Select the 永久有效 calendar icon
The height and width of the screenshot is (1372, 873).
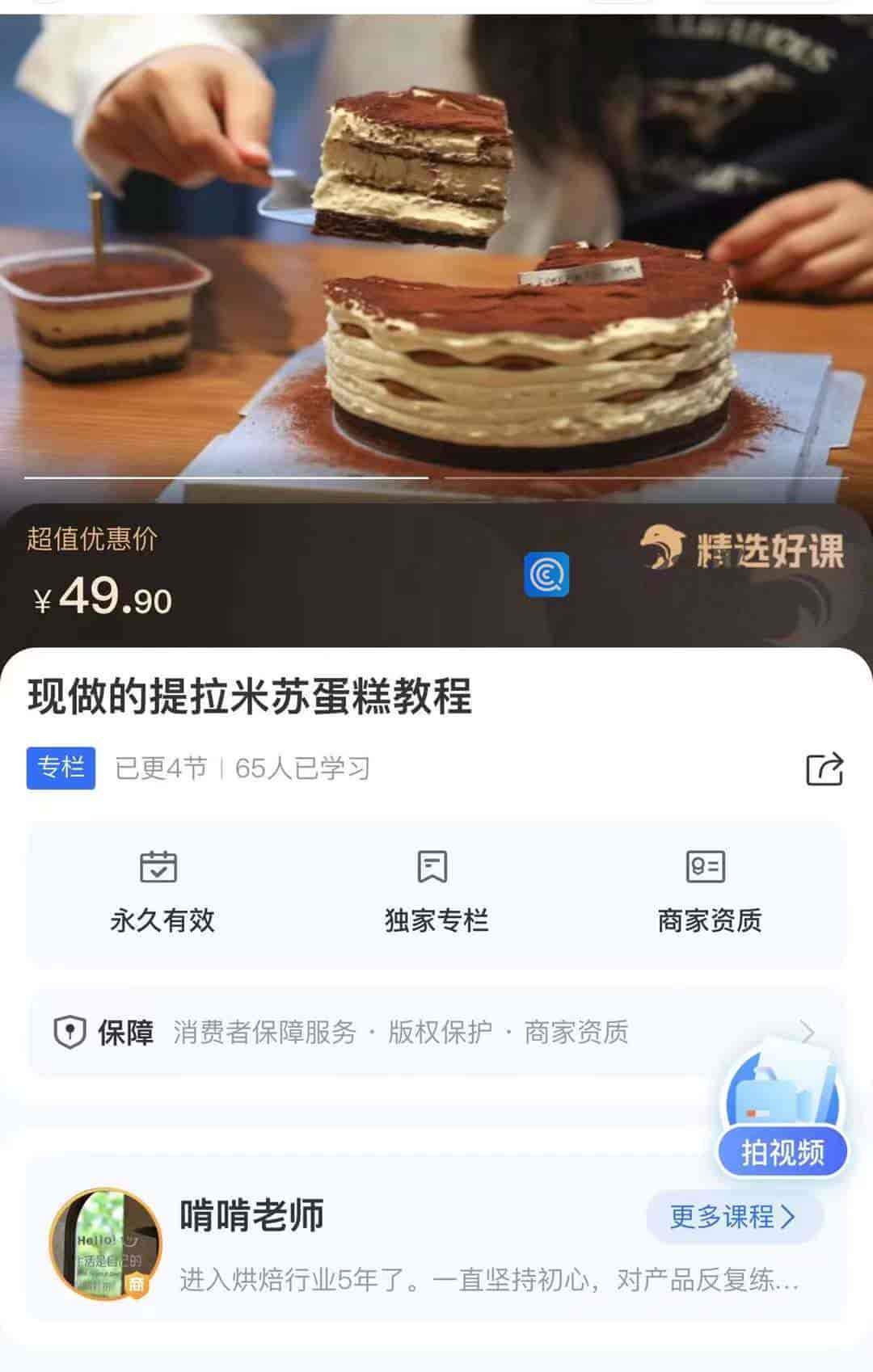coord(159,868)
